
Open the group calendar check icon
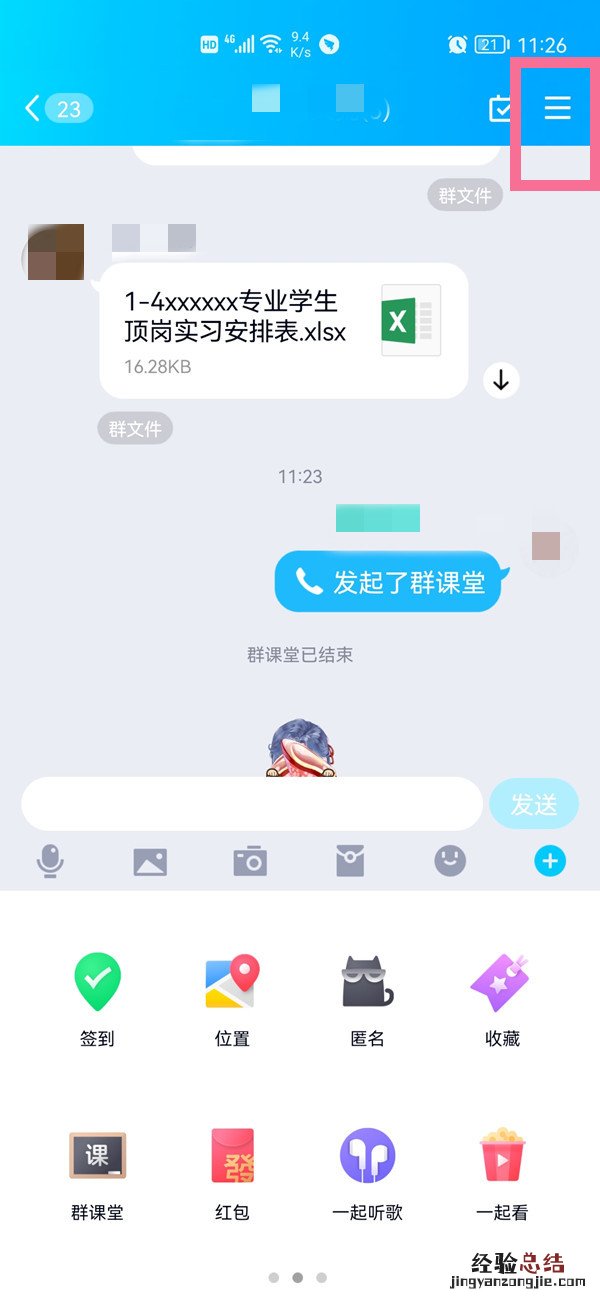coord(501,108)
